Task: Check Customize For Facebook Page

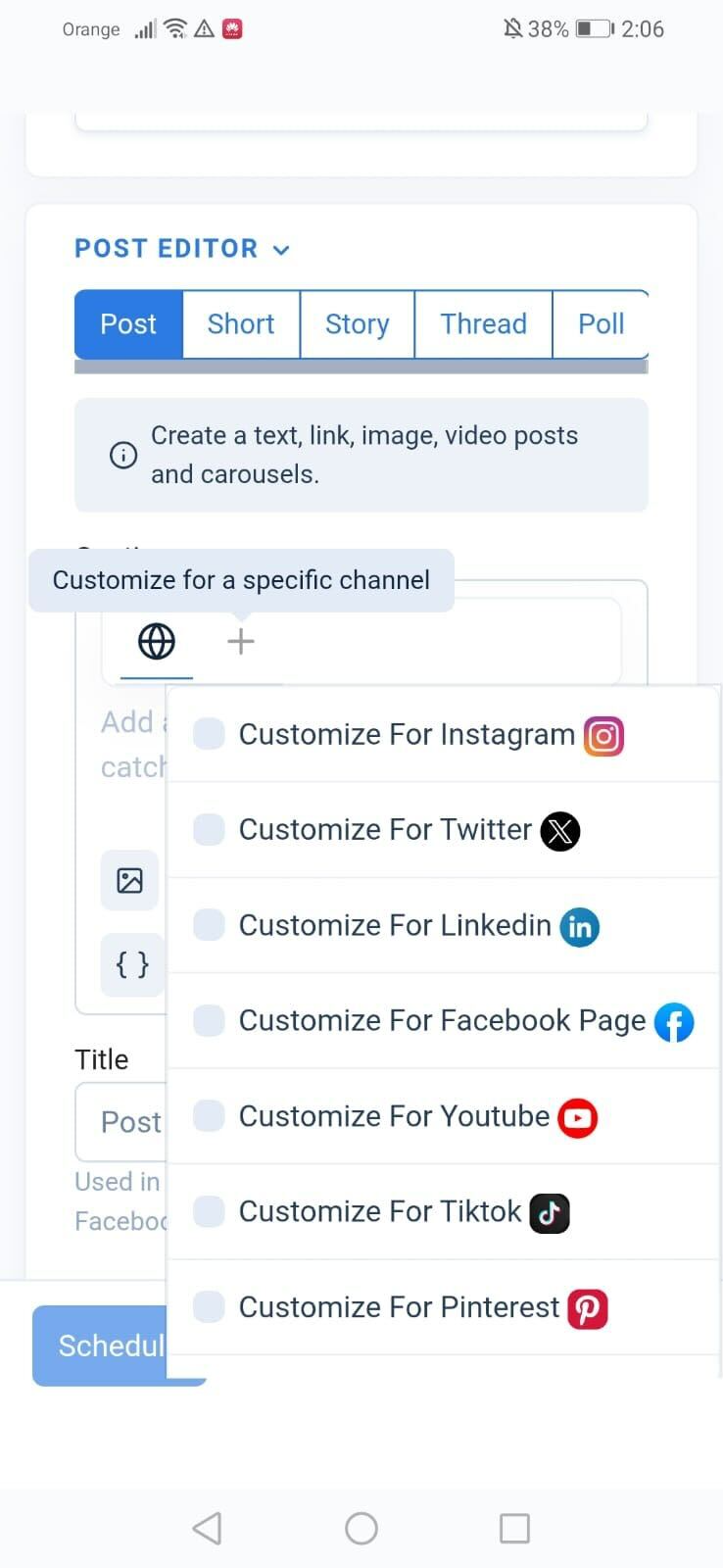Action: click(210, 1020)
